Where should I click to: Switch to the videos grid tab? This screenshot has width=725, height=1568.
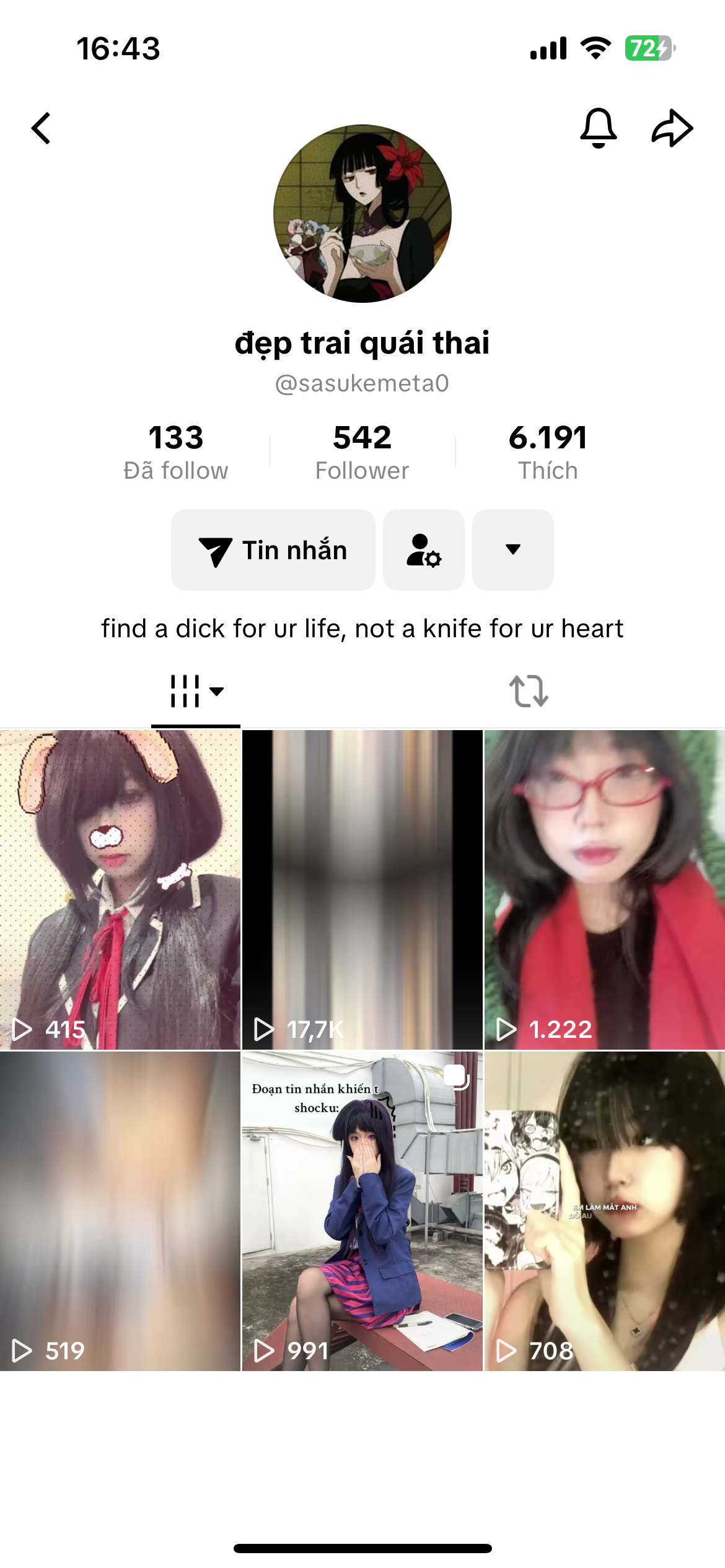(196, 691)
